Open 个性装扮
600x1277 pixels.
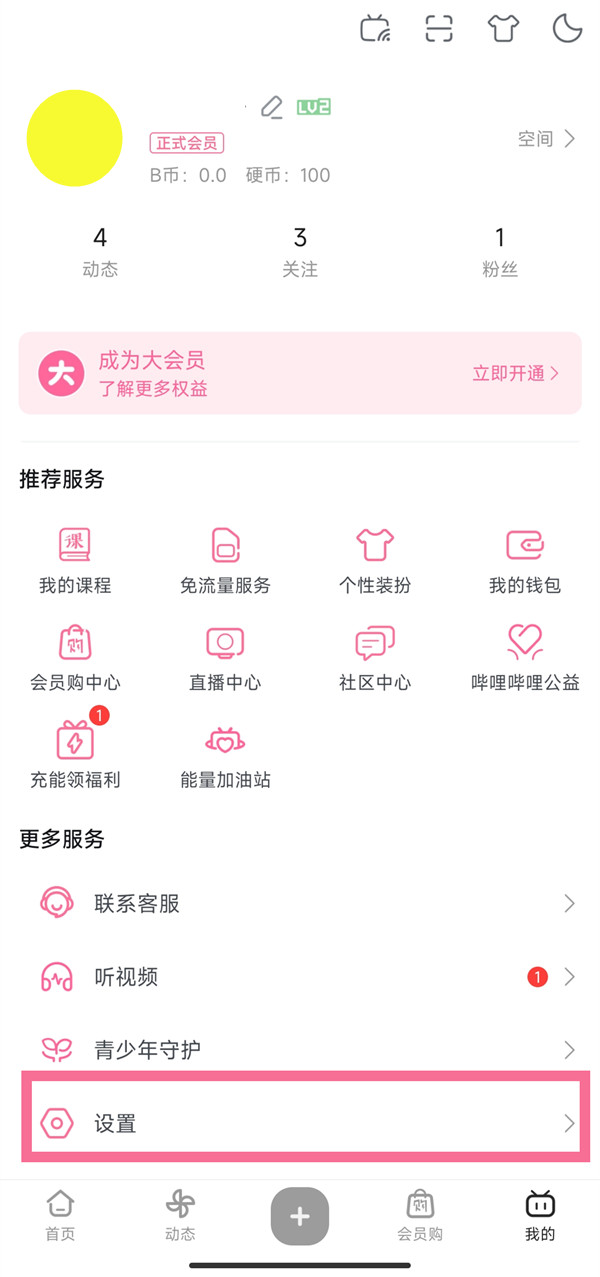(375, 561)
